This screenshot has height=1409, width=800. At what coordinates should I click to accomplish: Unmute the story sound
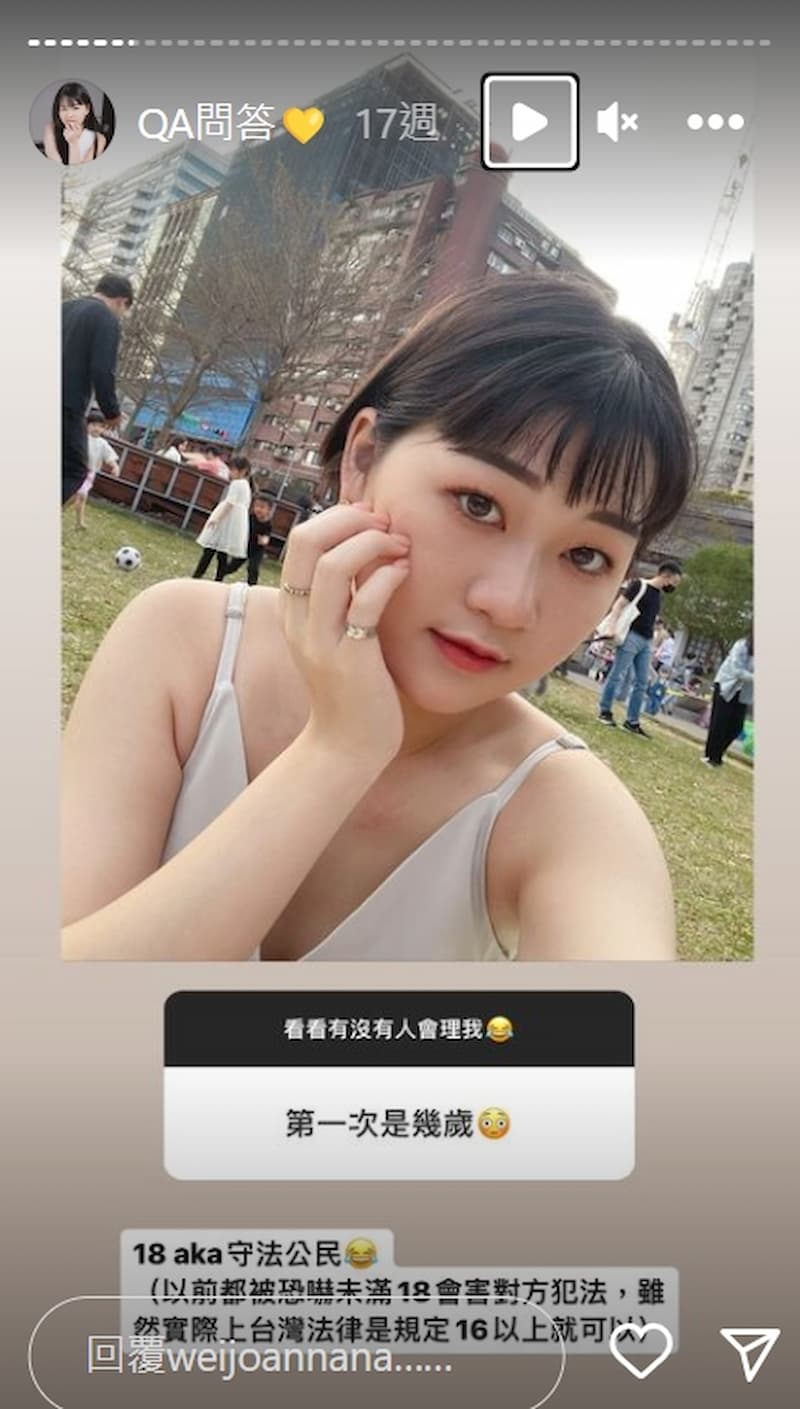pos(617,123)
